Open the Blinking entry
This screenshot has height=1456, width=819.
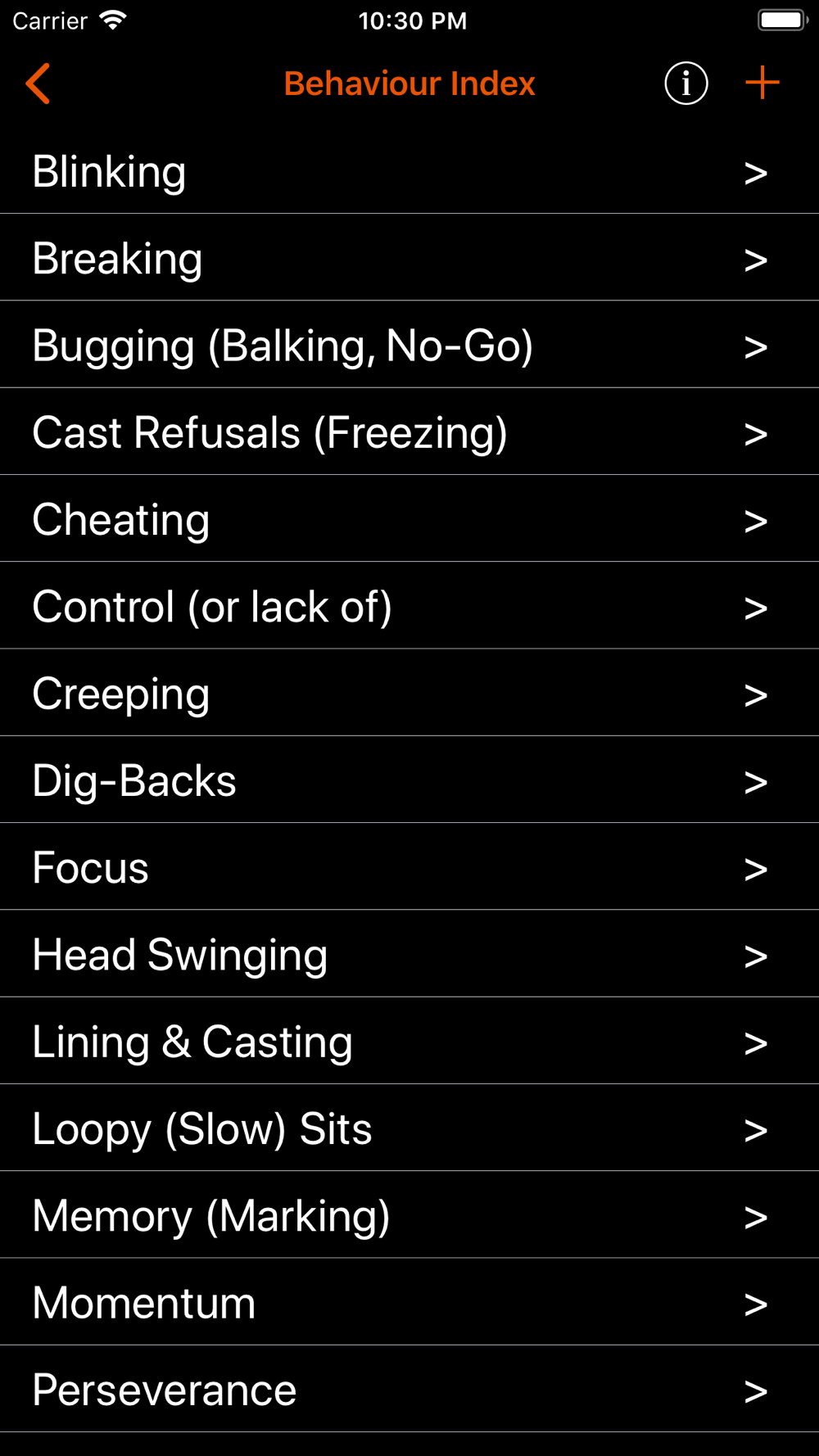pyautogui.click(x=409, y=172)
